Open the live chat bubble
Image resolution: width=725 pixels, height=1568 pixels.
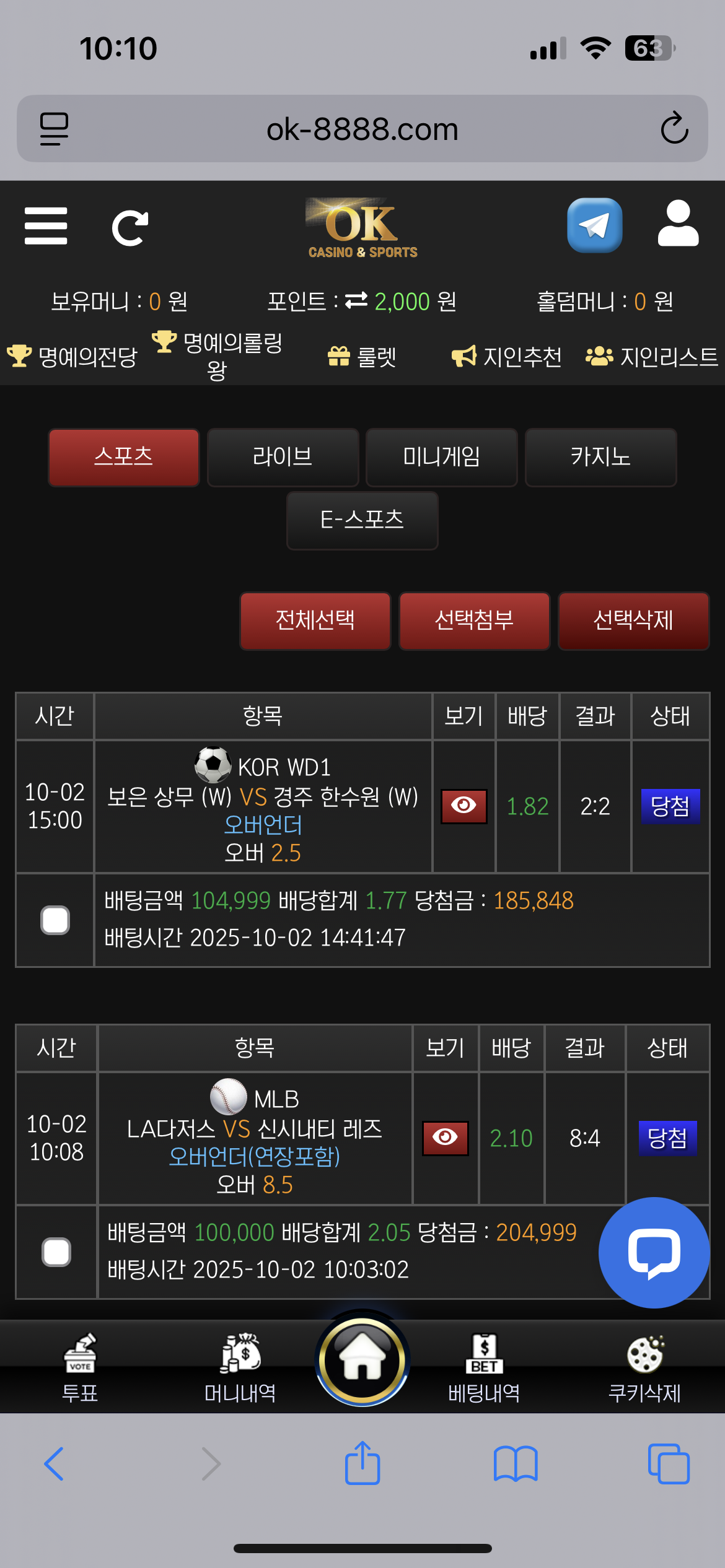coord(654,1252)
